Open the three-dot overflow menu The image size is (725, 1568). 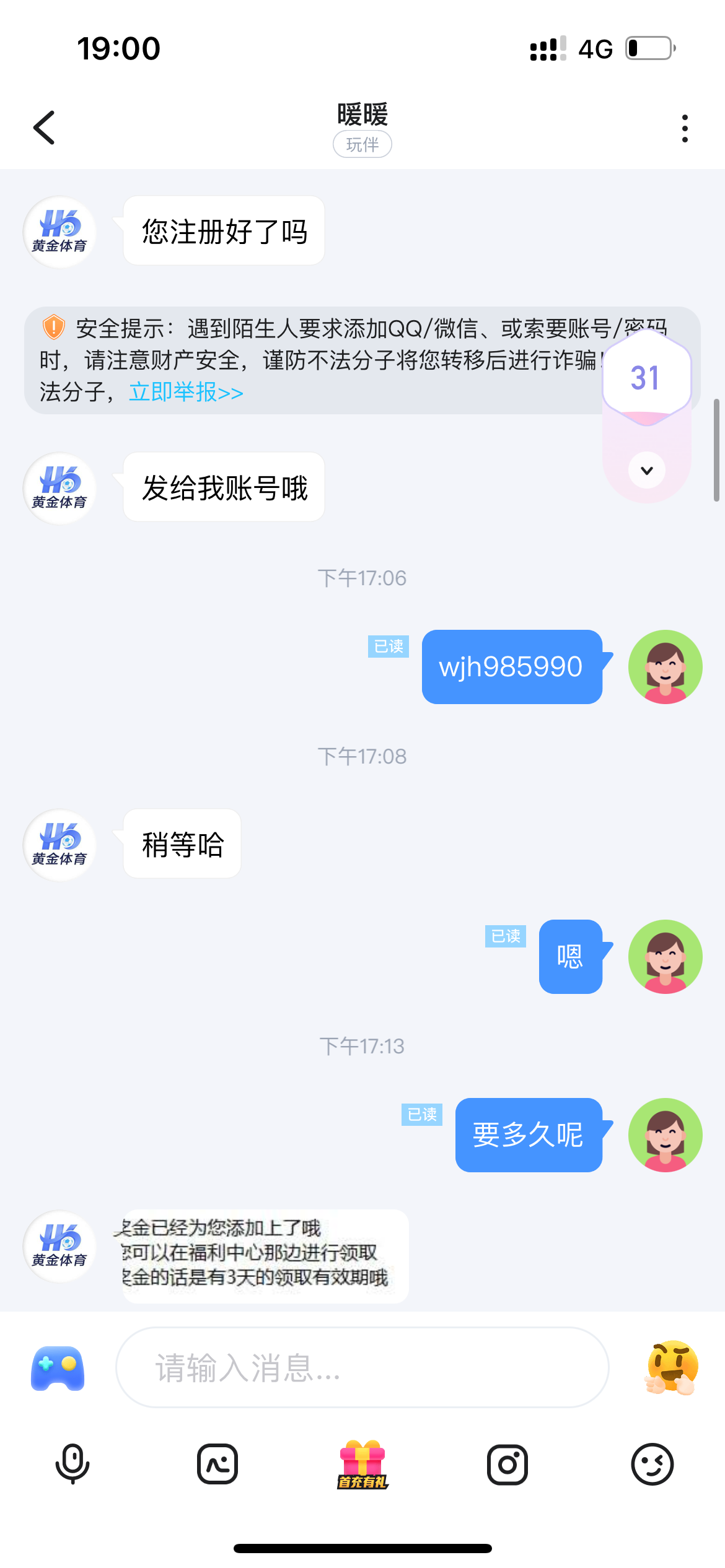click(x=684, y=127)
